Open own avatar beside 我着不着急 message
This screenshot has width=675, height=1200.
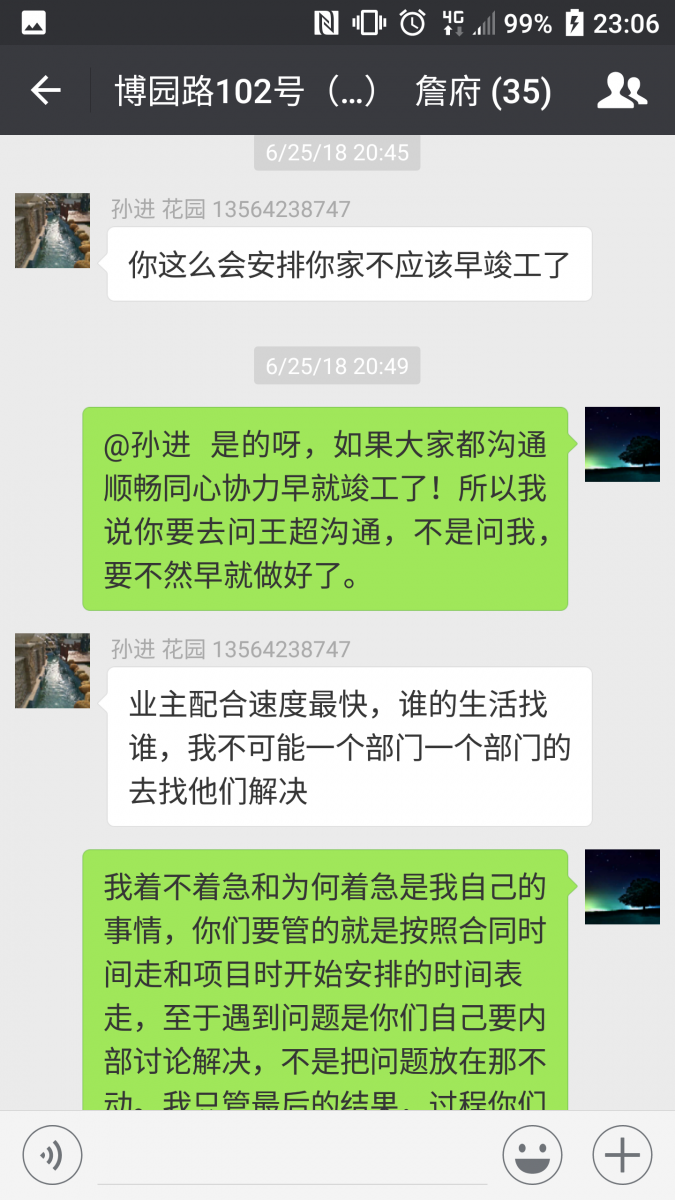point(622,887)
